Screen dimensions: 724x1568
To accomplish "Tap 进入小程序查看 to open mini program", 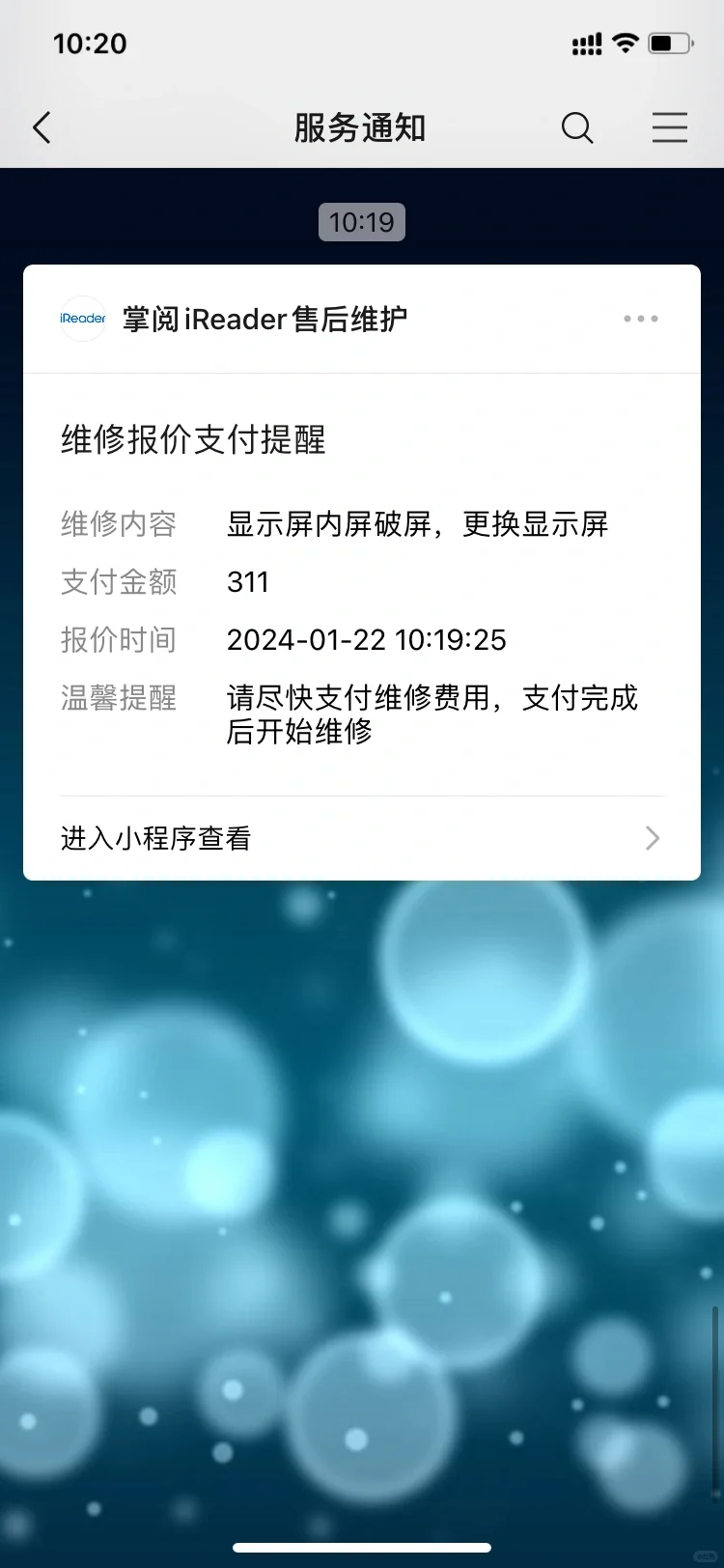I will [x=361, y=838].
